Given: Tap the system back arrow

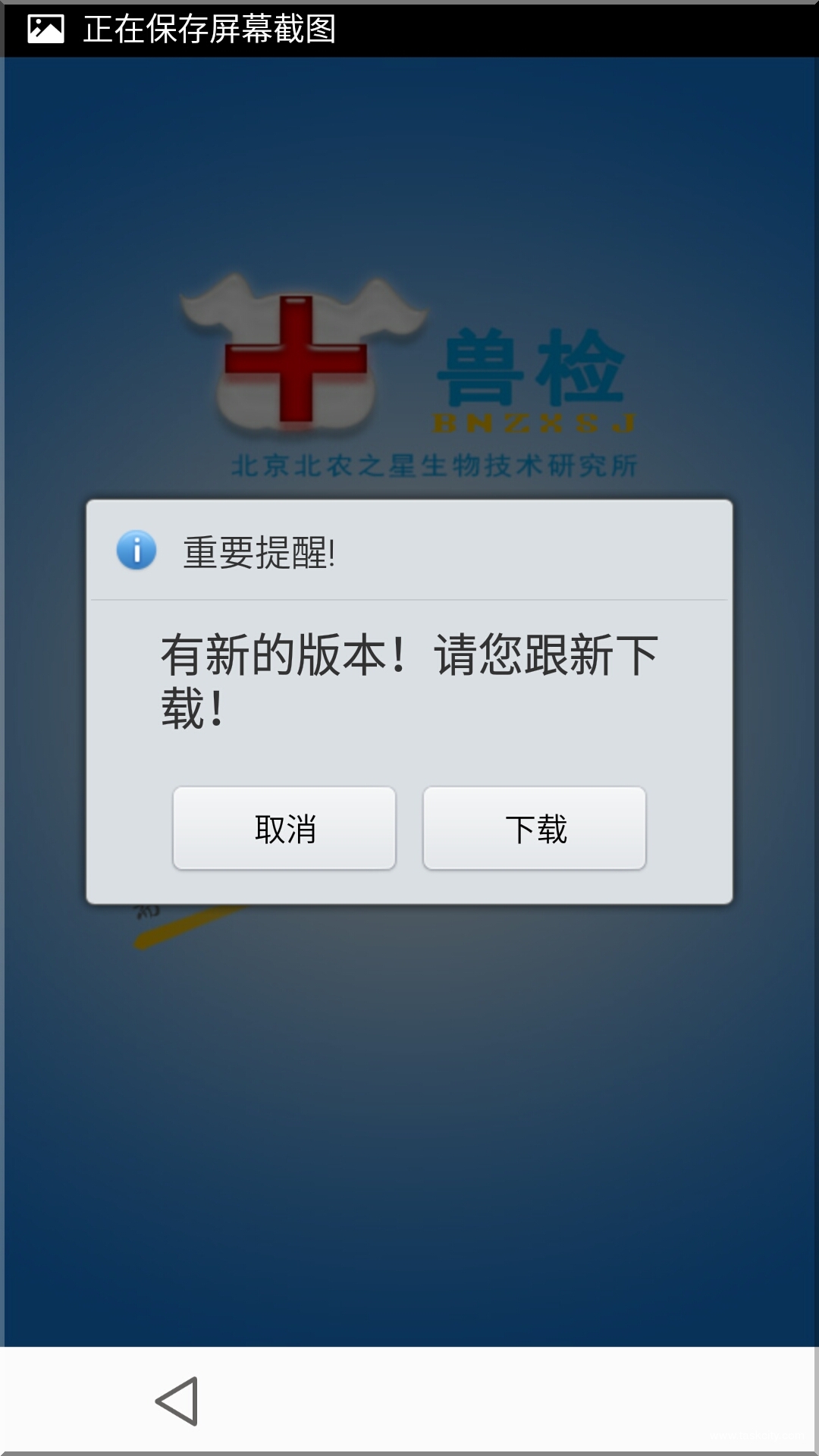Looking at the screenshot, I should click(x=177, y=1401).
